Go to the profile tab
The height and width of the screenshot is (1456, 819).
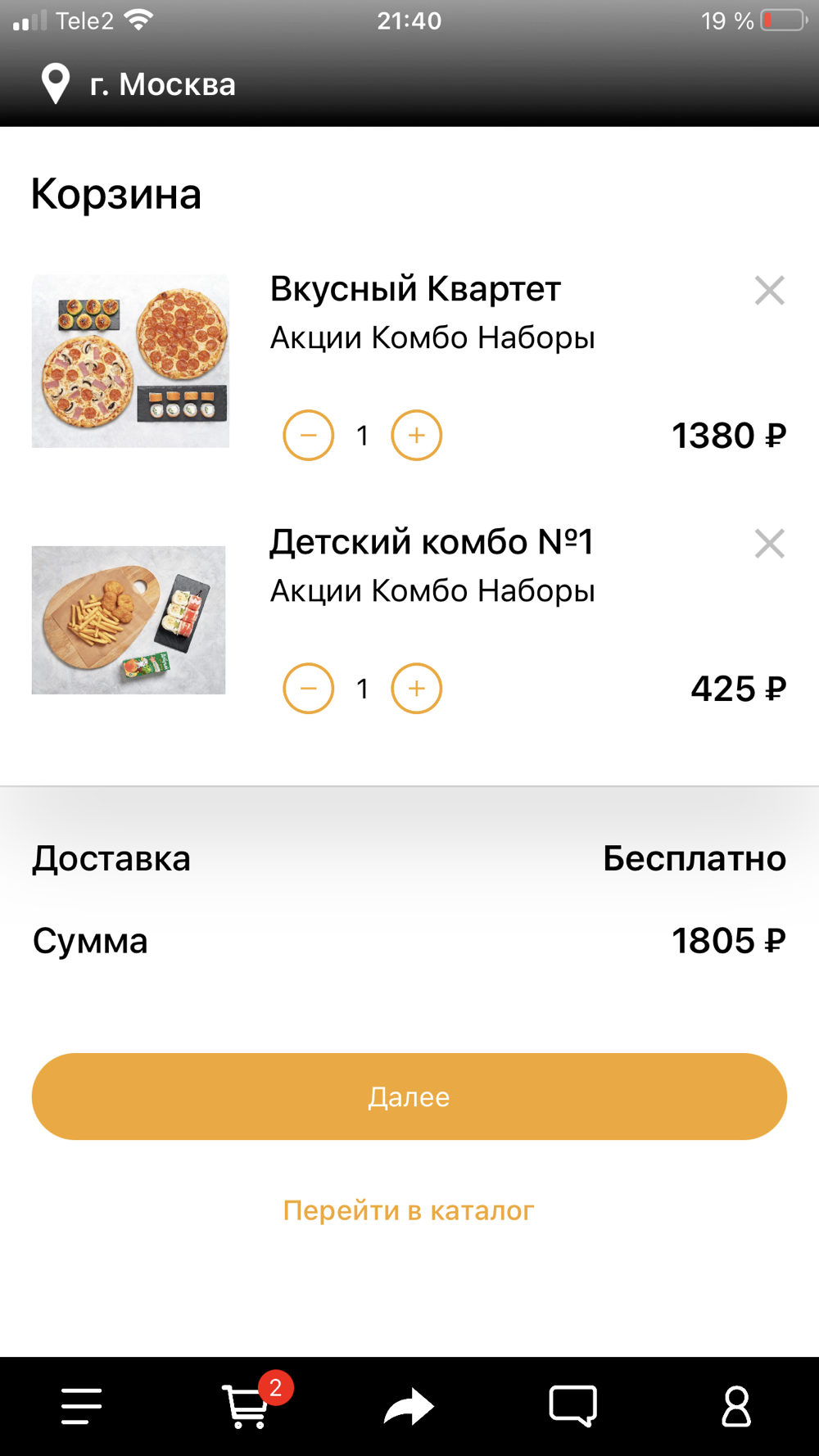(x=735, y=1406)
